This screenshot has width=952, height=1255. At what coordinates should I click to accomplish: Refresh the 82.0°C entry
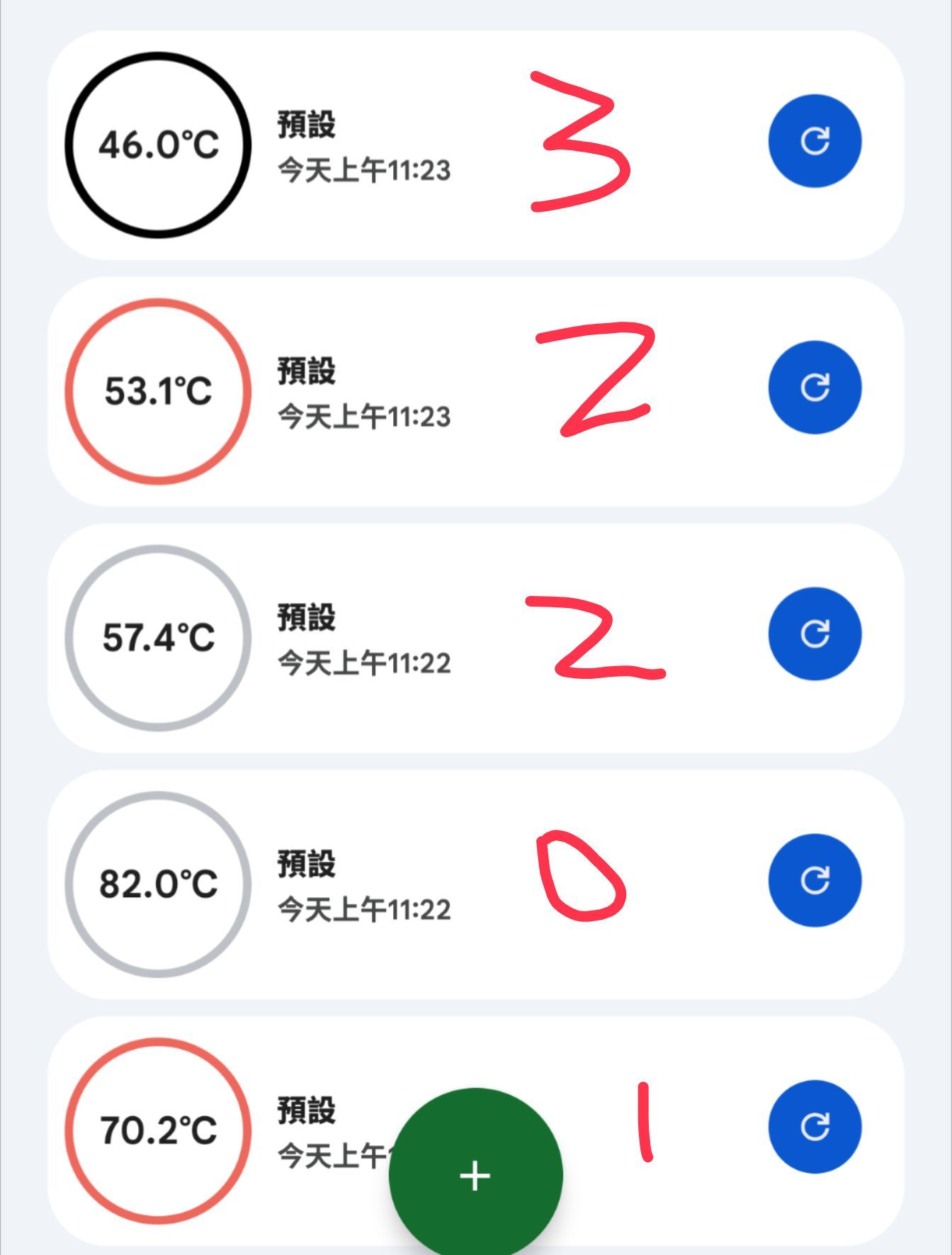coord(815,880)
